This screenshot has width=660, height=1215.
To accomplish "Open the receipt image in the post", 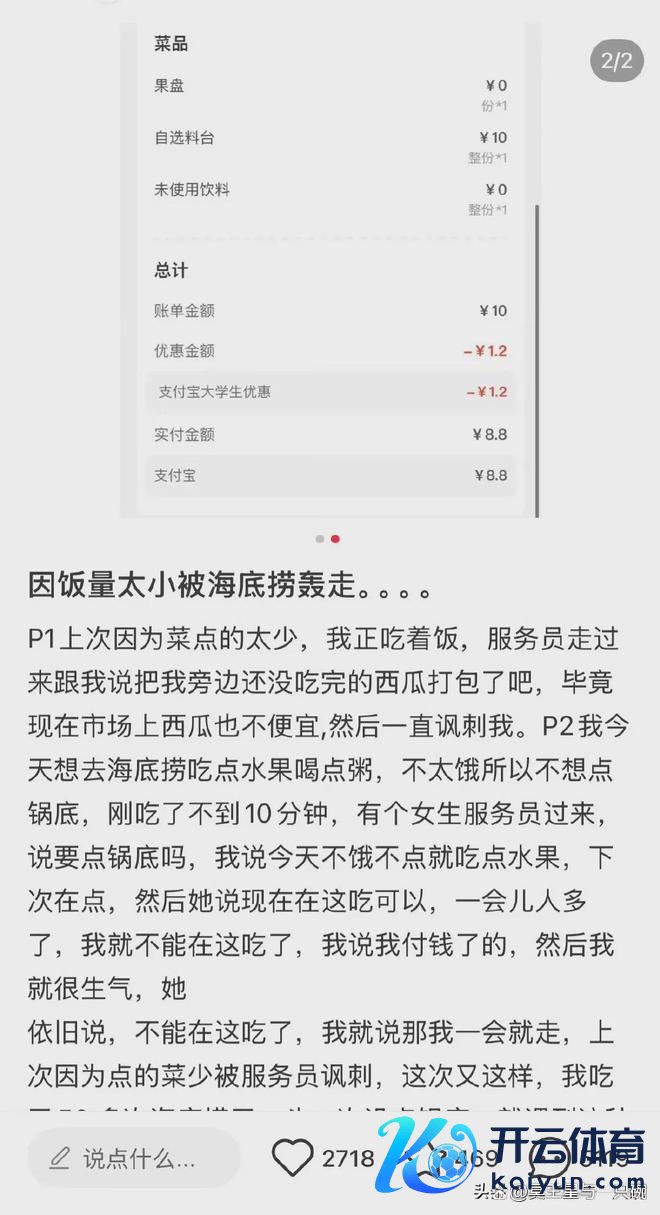I will click(330, 270).
